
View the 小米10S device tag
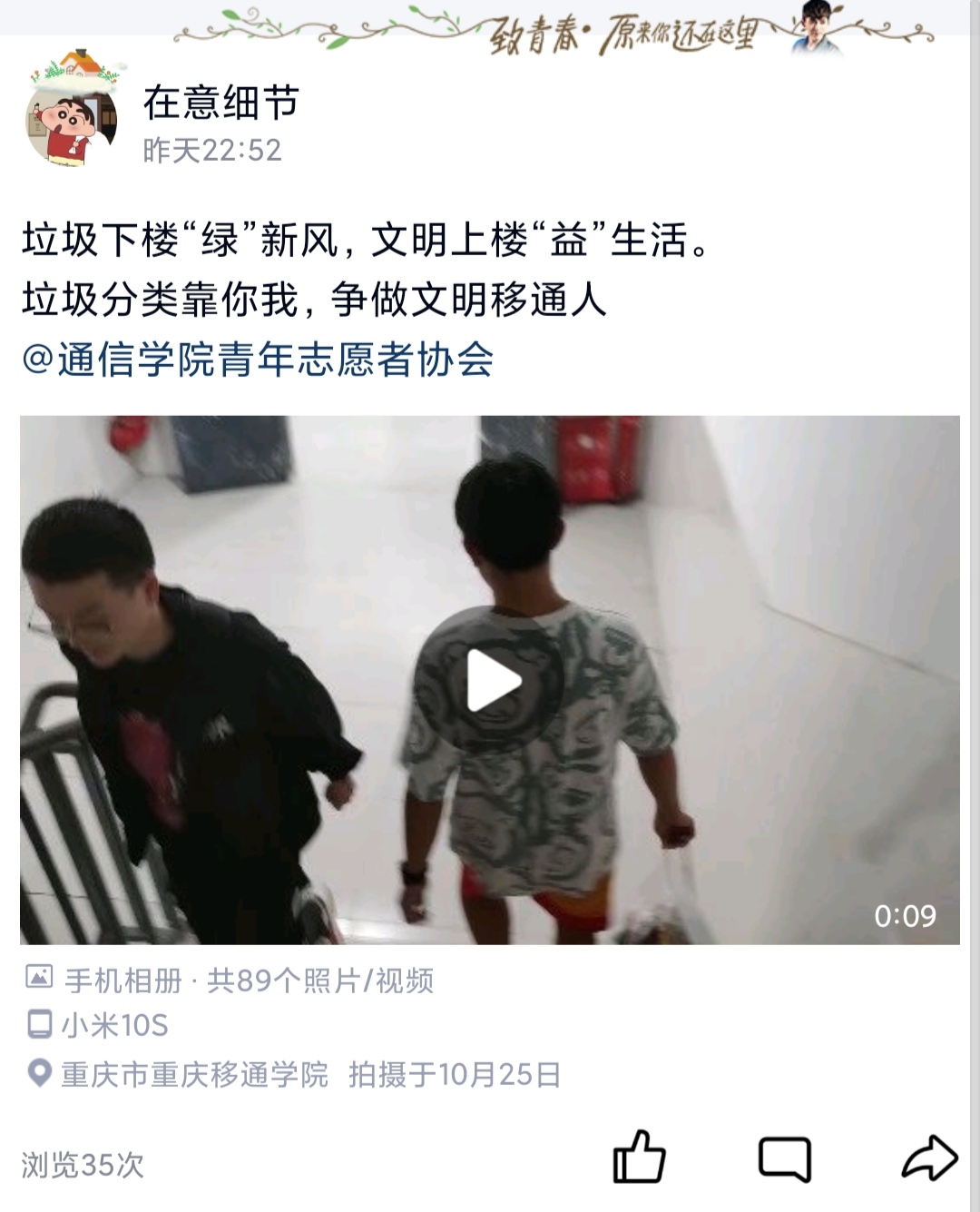(x=113, y=1026)
